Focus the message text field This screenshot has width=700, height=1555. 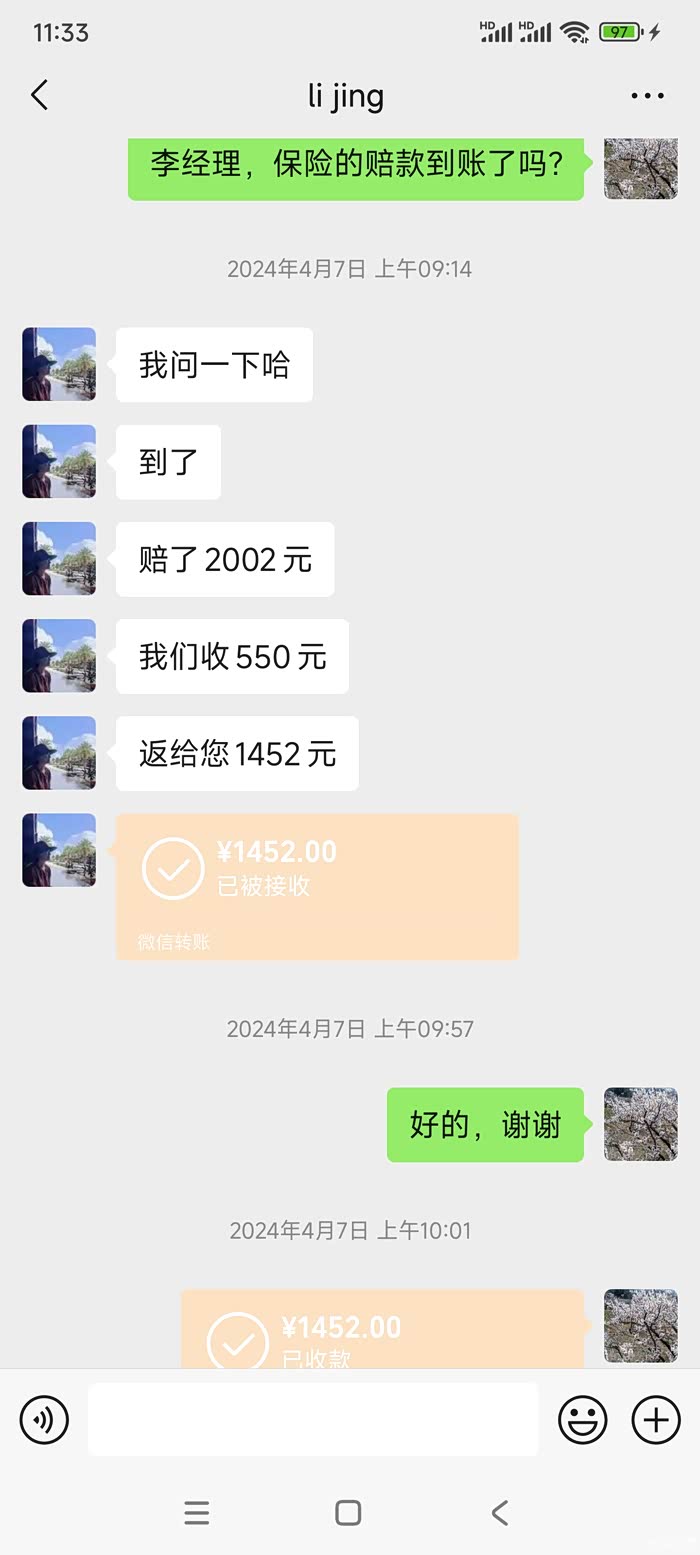coord(313,1419)
